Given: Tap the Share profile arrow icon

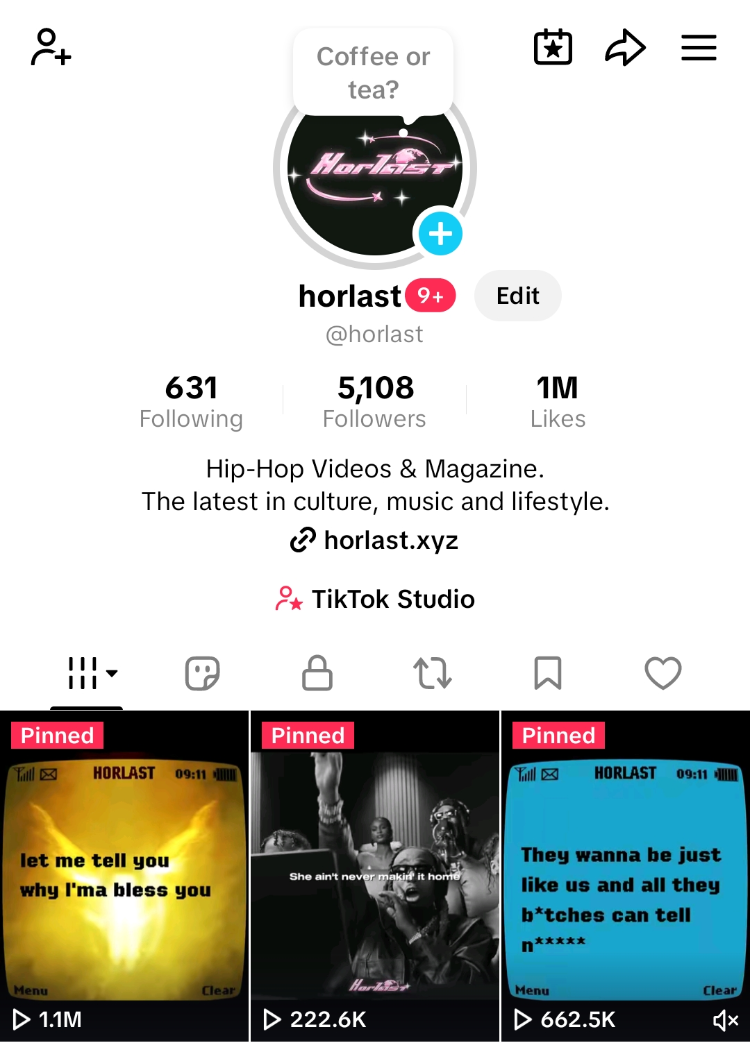Looking at the screenshot, I should coord(625,46).
